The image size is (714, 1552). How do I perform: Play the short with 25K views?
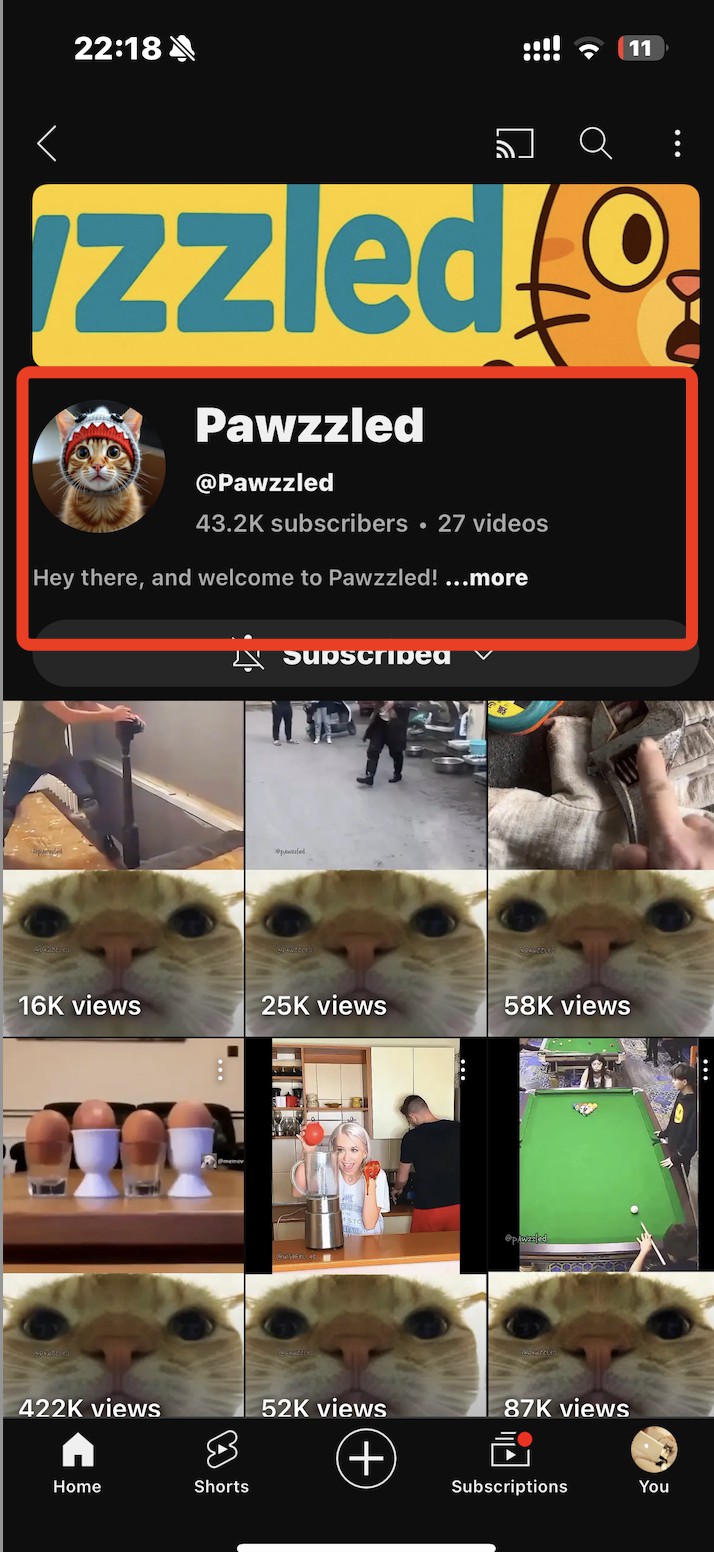coord(365,868)
